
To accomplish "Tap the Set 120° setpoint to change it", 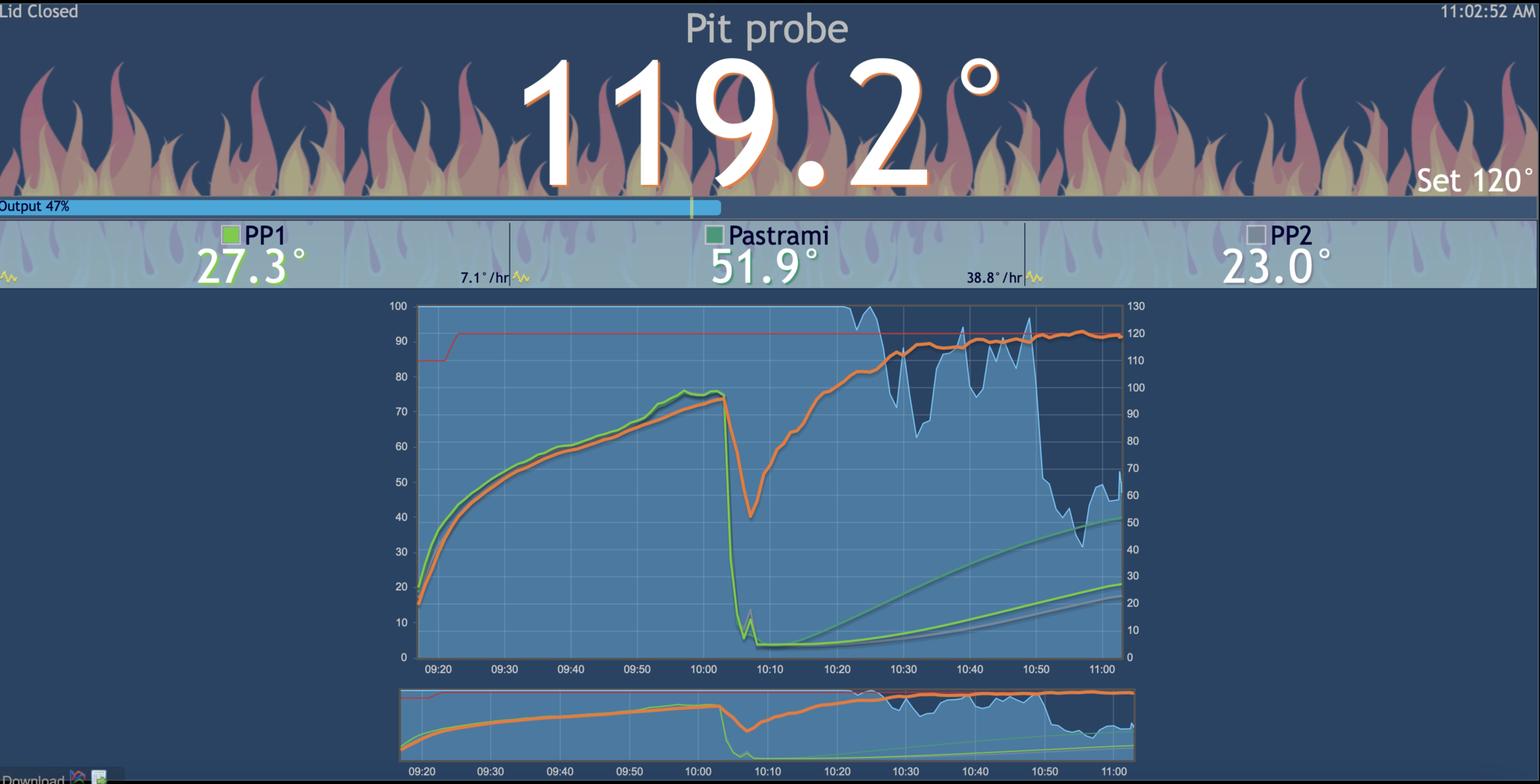I will pyautogui.click(x=1474, y=181).
